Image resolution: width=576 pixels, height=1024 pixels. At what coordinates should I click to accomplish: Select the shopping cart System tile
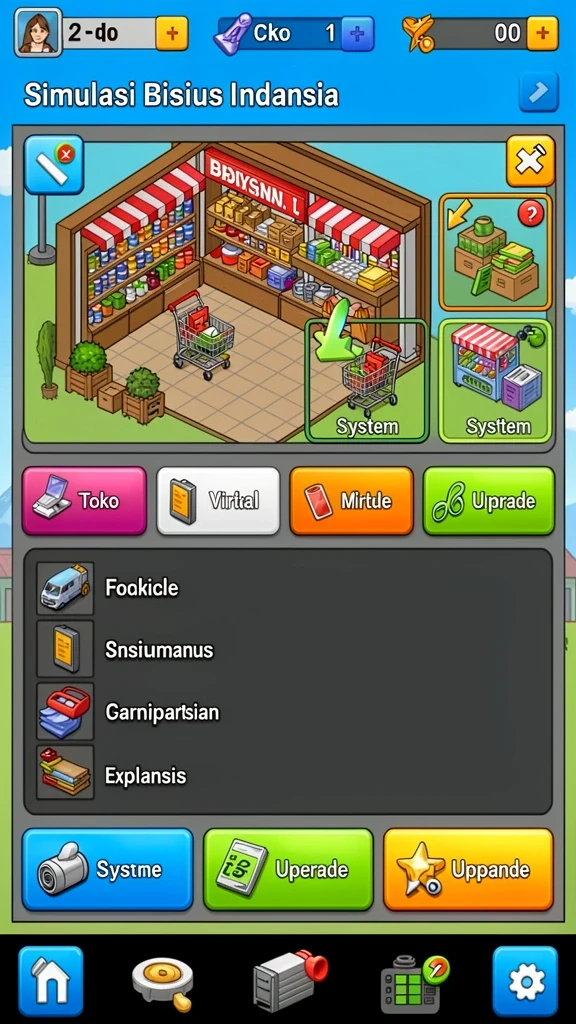click(x=367, y=381)
